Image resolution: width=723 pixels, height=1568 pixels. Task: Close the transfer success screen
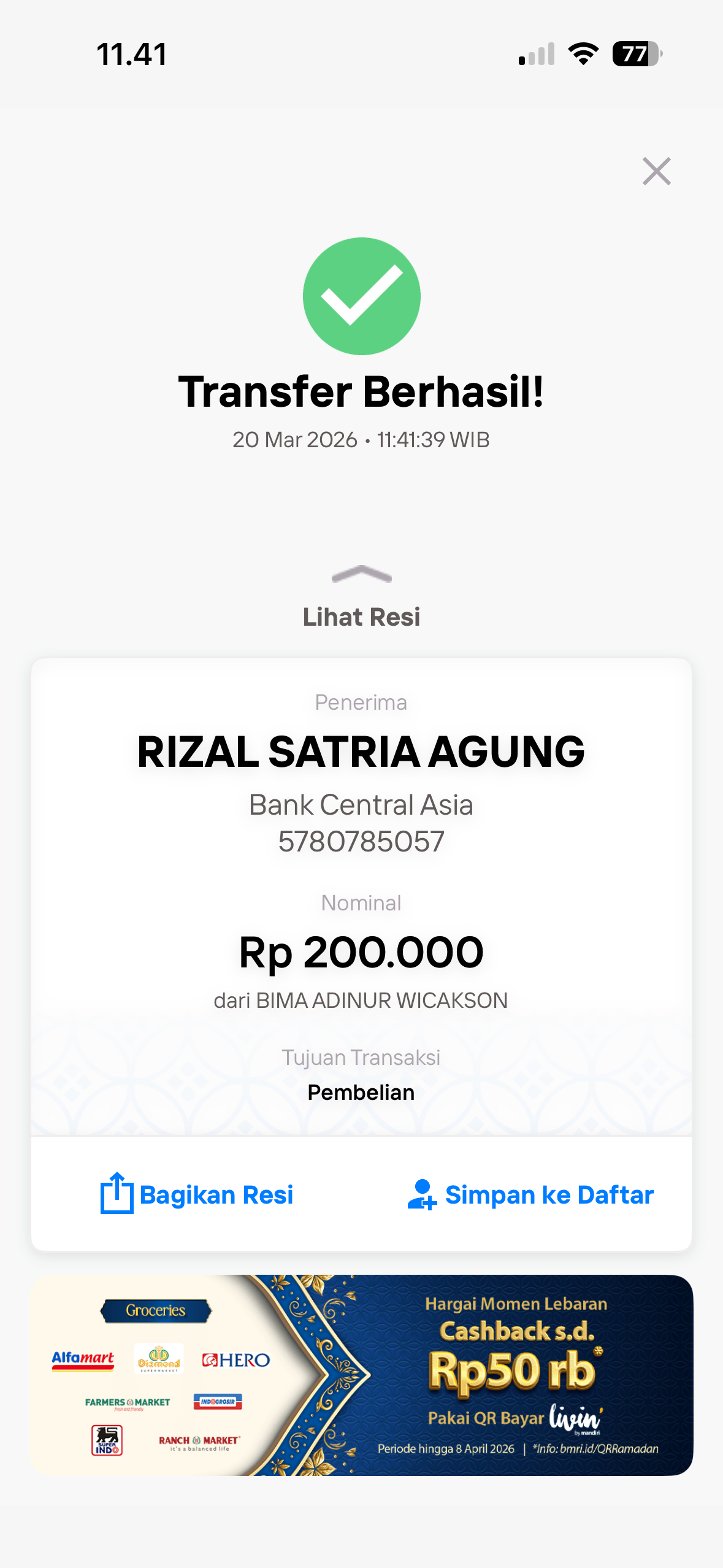tap(656, 171)
